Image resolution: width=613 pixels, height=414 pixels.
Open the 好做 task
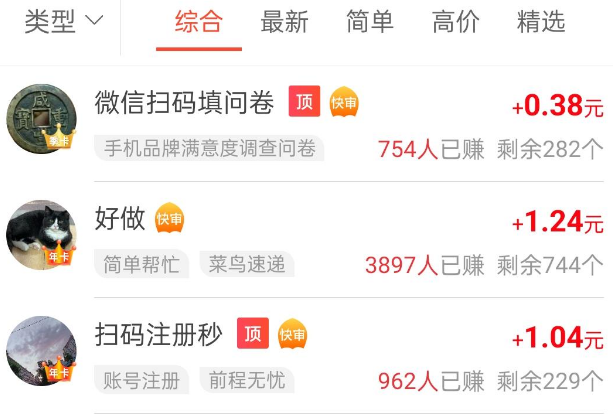pyautogui.click(x=120, y=218)
